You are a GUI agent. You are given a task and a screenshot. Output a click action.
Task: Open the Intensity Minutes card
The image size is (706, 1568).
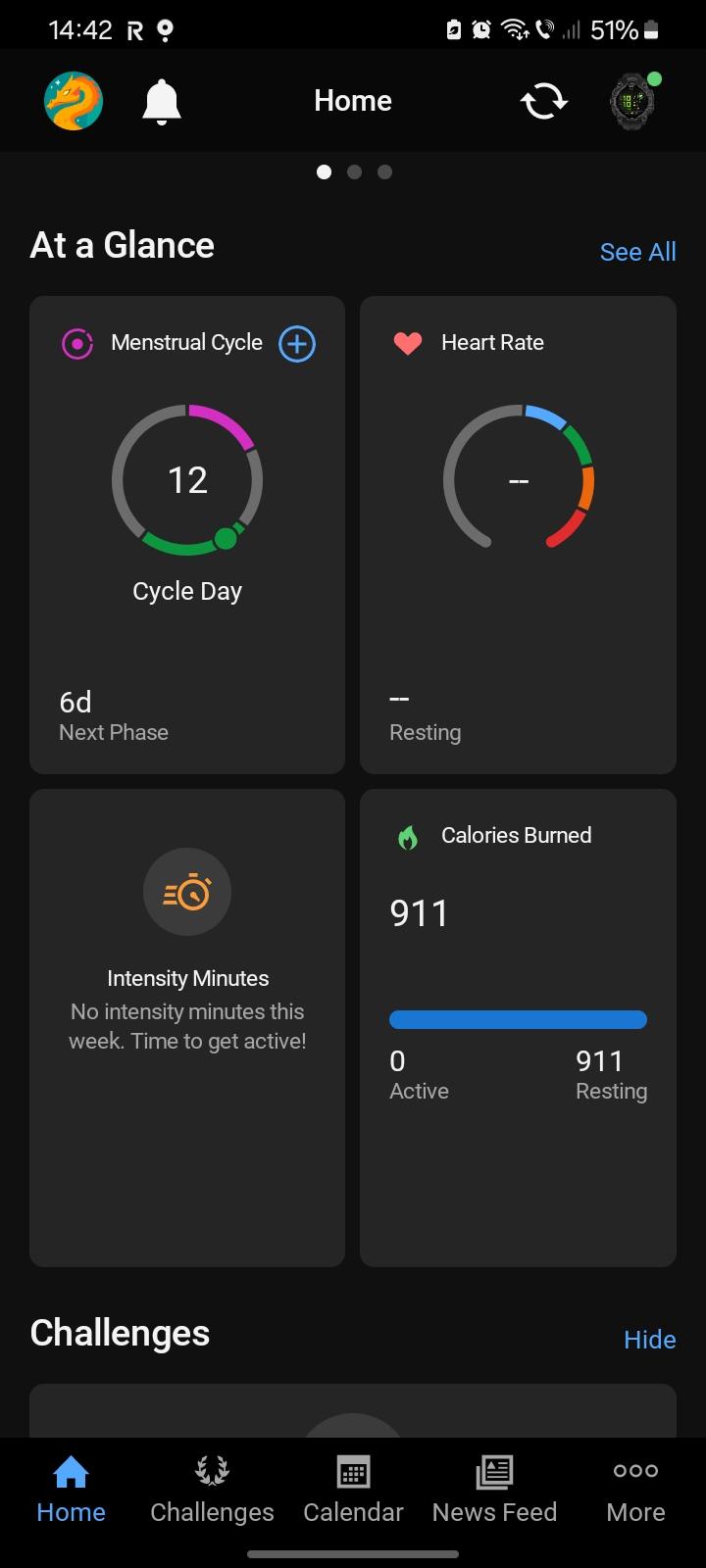coord(187,1028)
